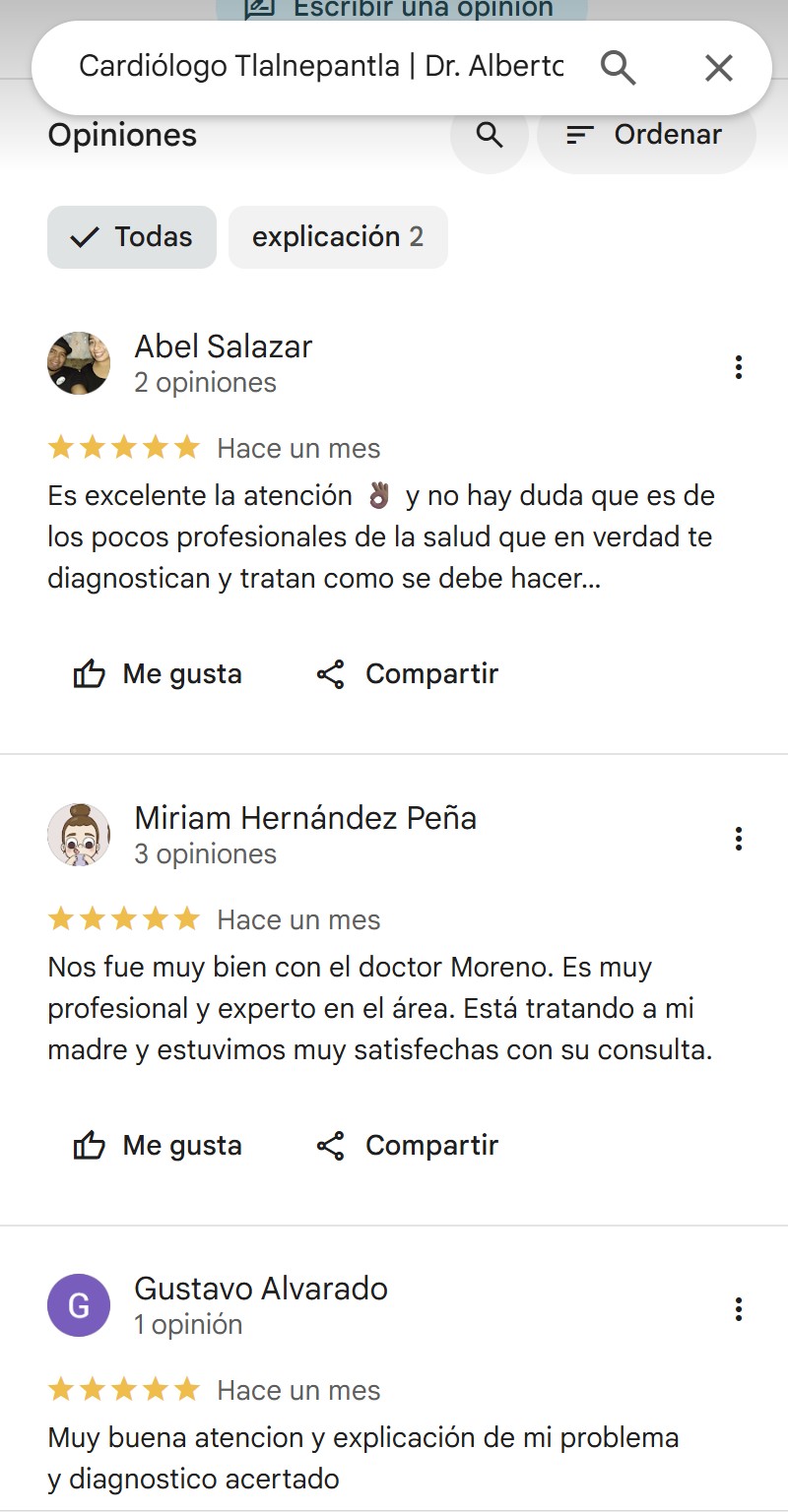
Task: Click the thumbs-up icon on Miriam's review
Action: (90, 1145)
